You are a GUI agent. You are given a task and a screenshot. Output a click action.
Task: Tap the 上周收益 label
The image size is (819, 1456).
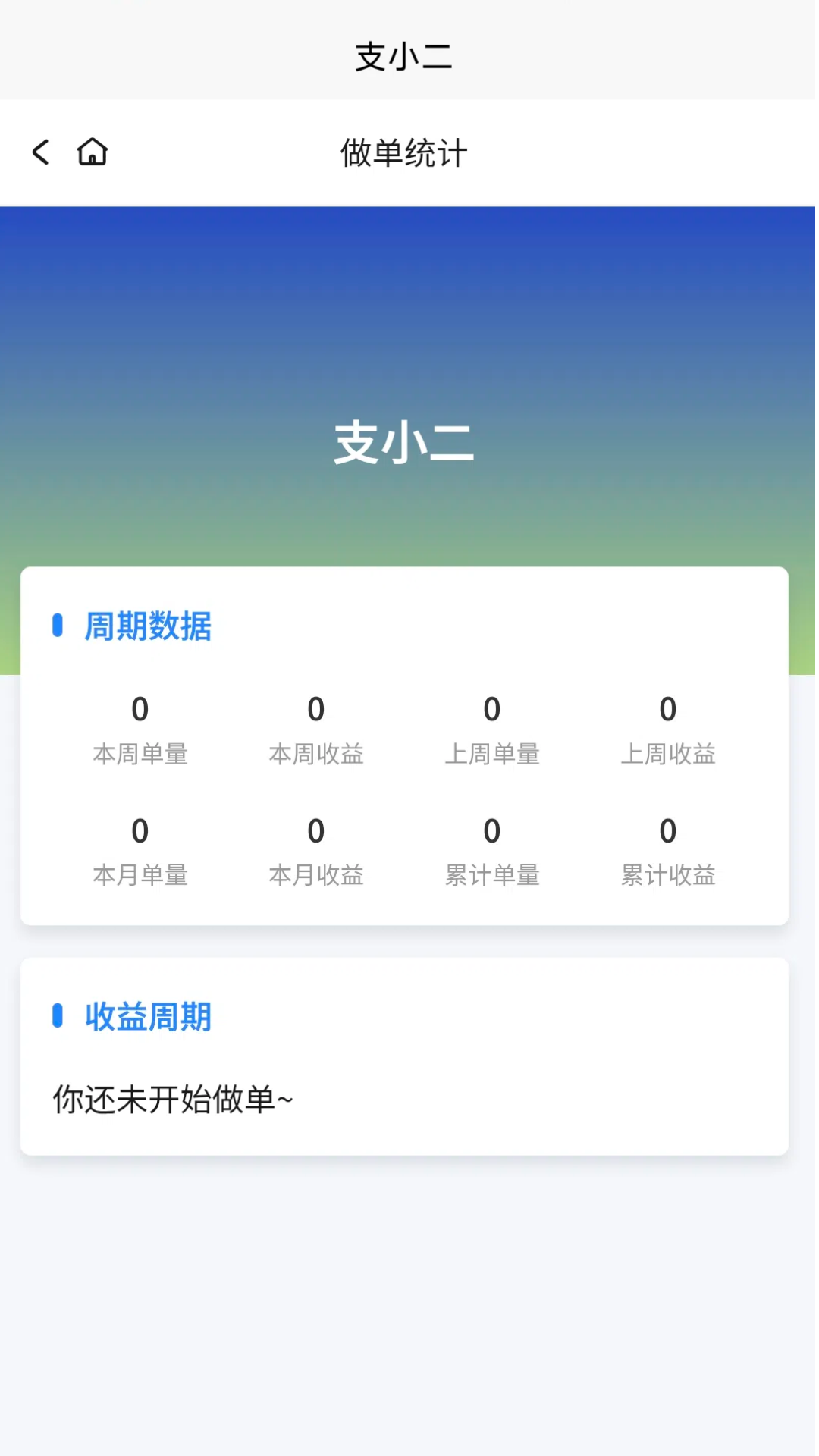coord(668,755)
